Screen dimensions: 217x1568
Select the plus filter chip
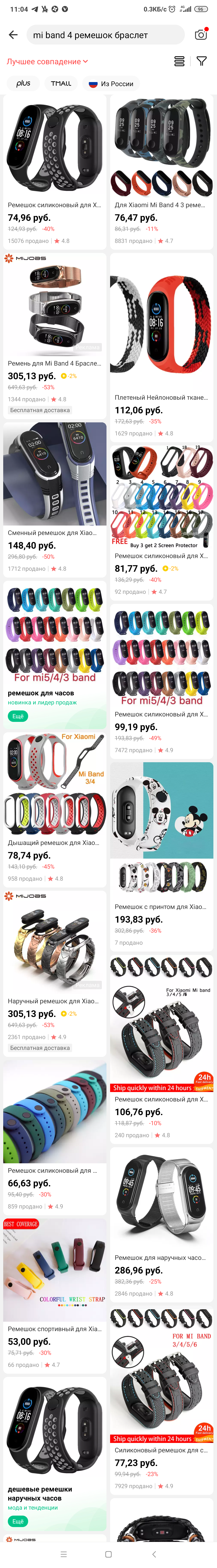[x=23, y=83]
